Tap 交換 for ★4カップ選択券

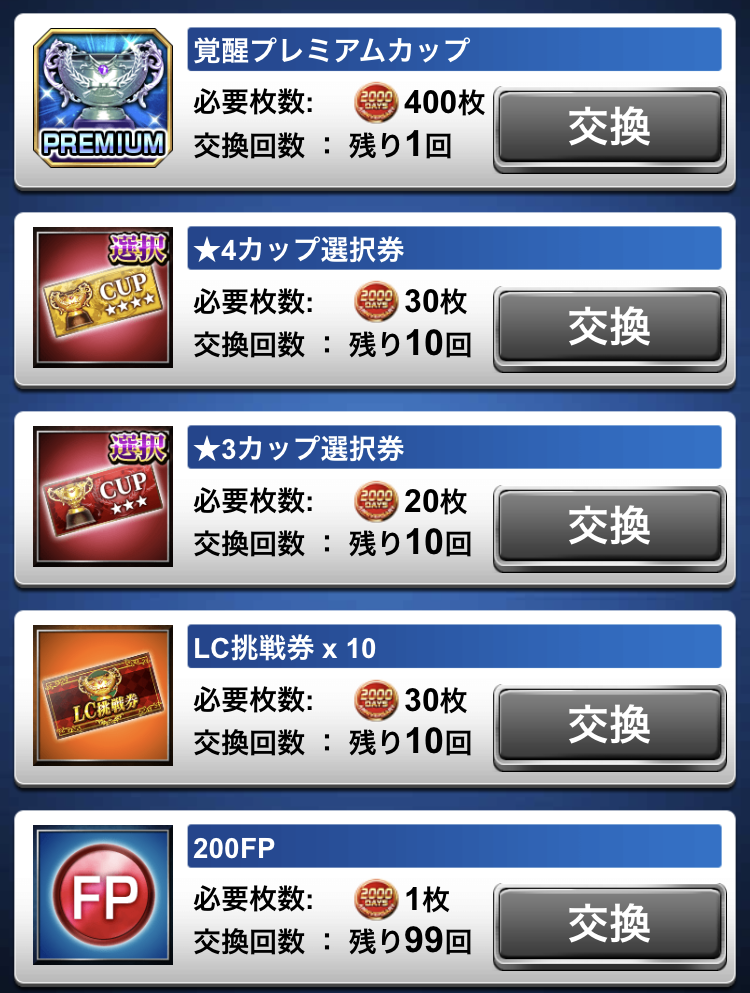click(x=610, y=326)
